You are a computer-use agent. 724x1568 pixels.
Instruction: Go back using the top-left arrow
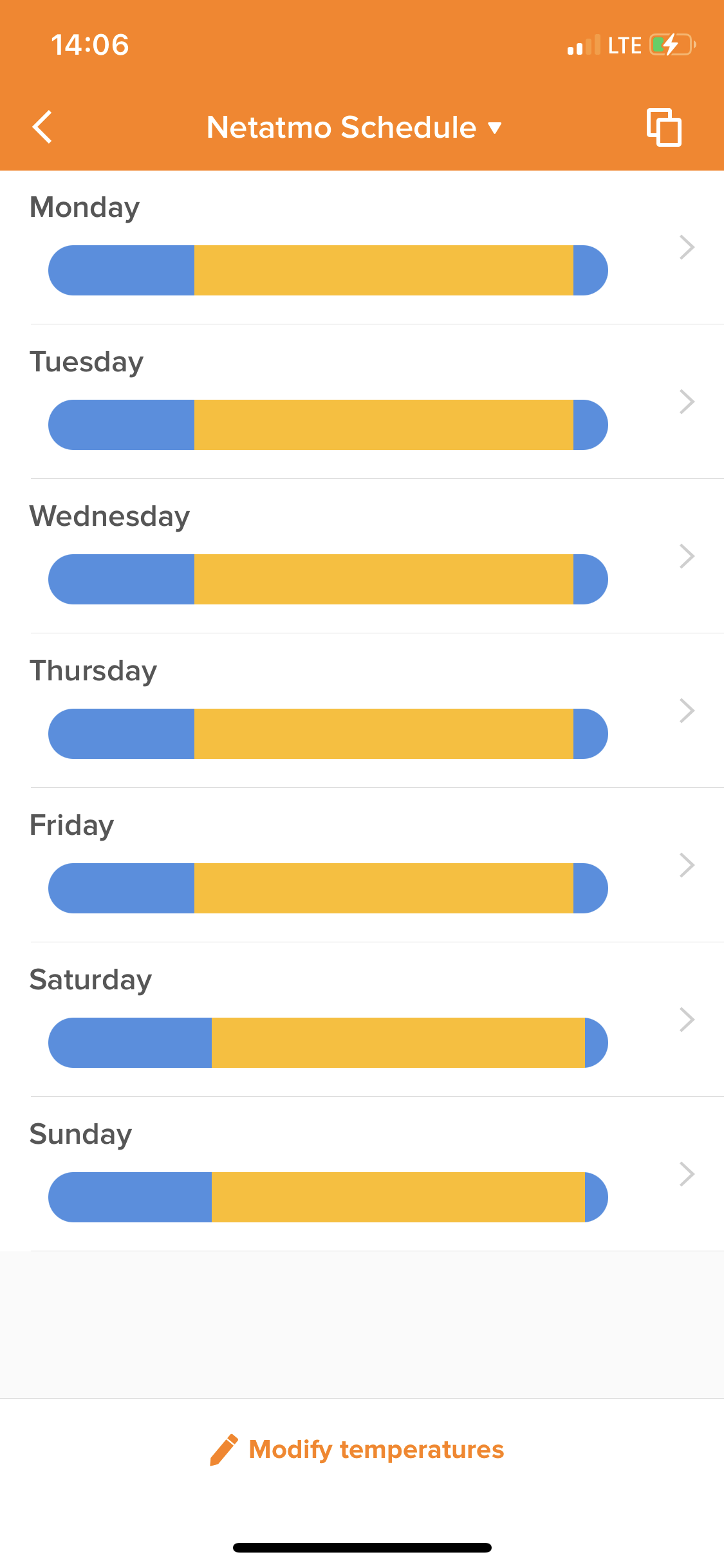42,127
